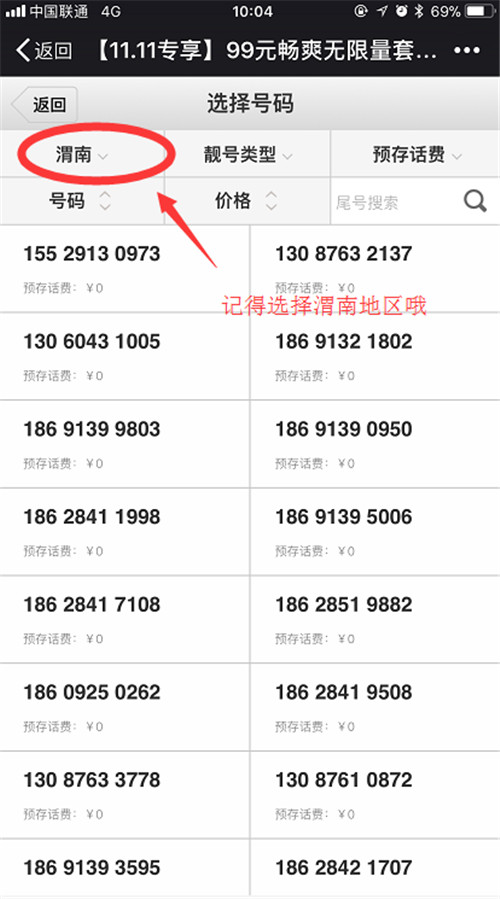
Task: Choose number 186 9132 1802
Action: tap(375, 357)
